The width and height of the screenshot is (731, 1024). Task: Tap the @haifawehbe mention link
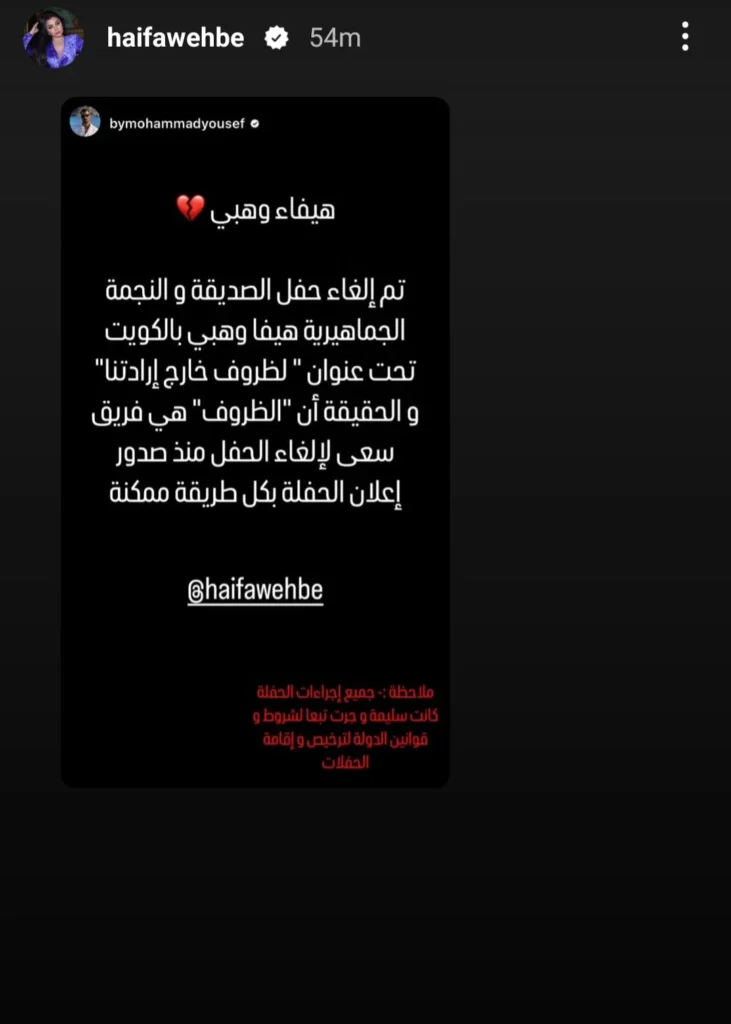tap(255, 591)
